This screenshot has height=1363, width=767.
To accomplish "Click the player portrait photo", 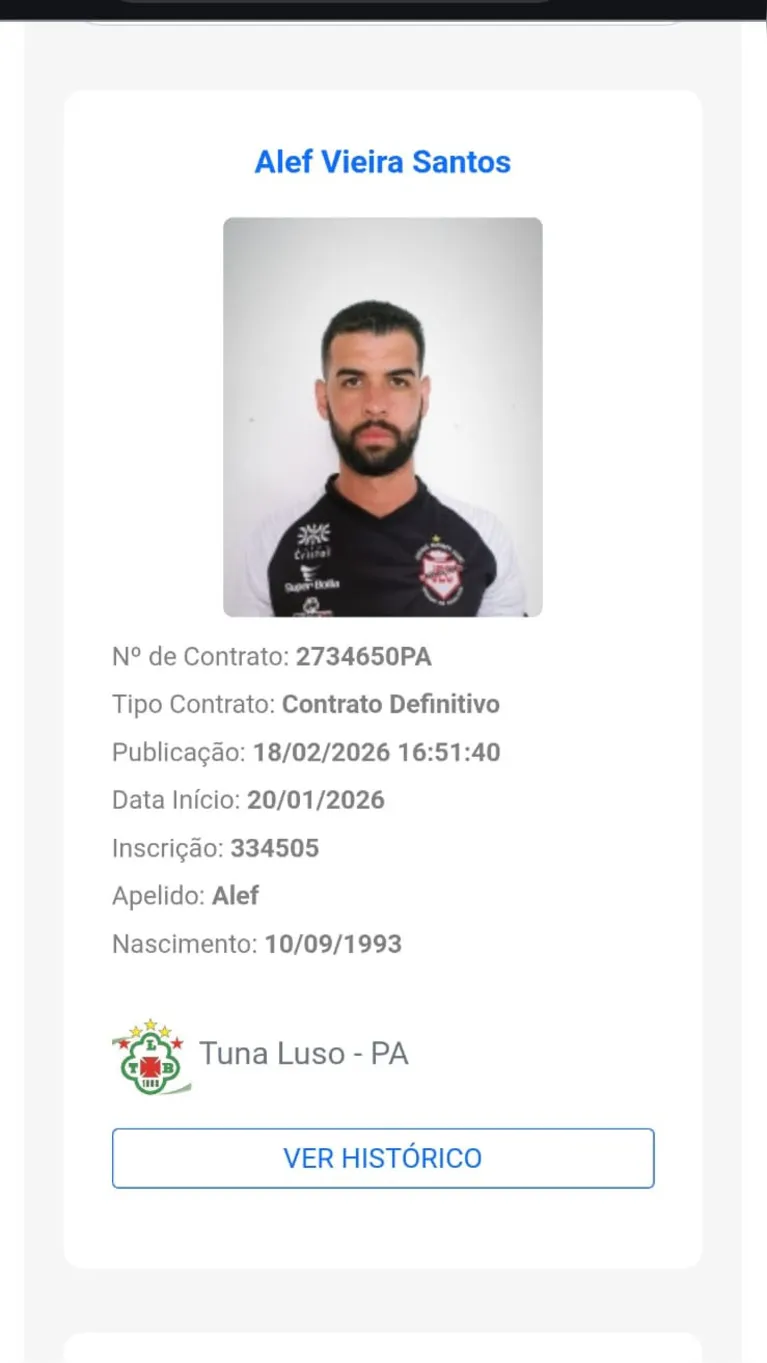I will tap(383, 415).
